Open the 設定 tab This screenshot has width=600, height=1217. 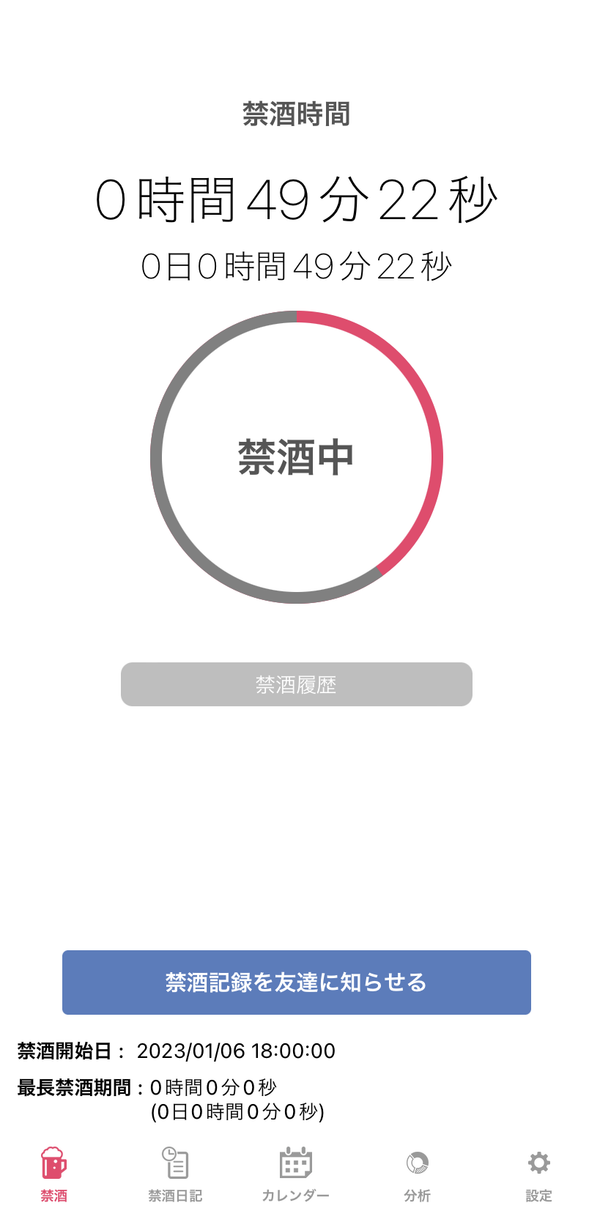pos(539,1175)
